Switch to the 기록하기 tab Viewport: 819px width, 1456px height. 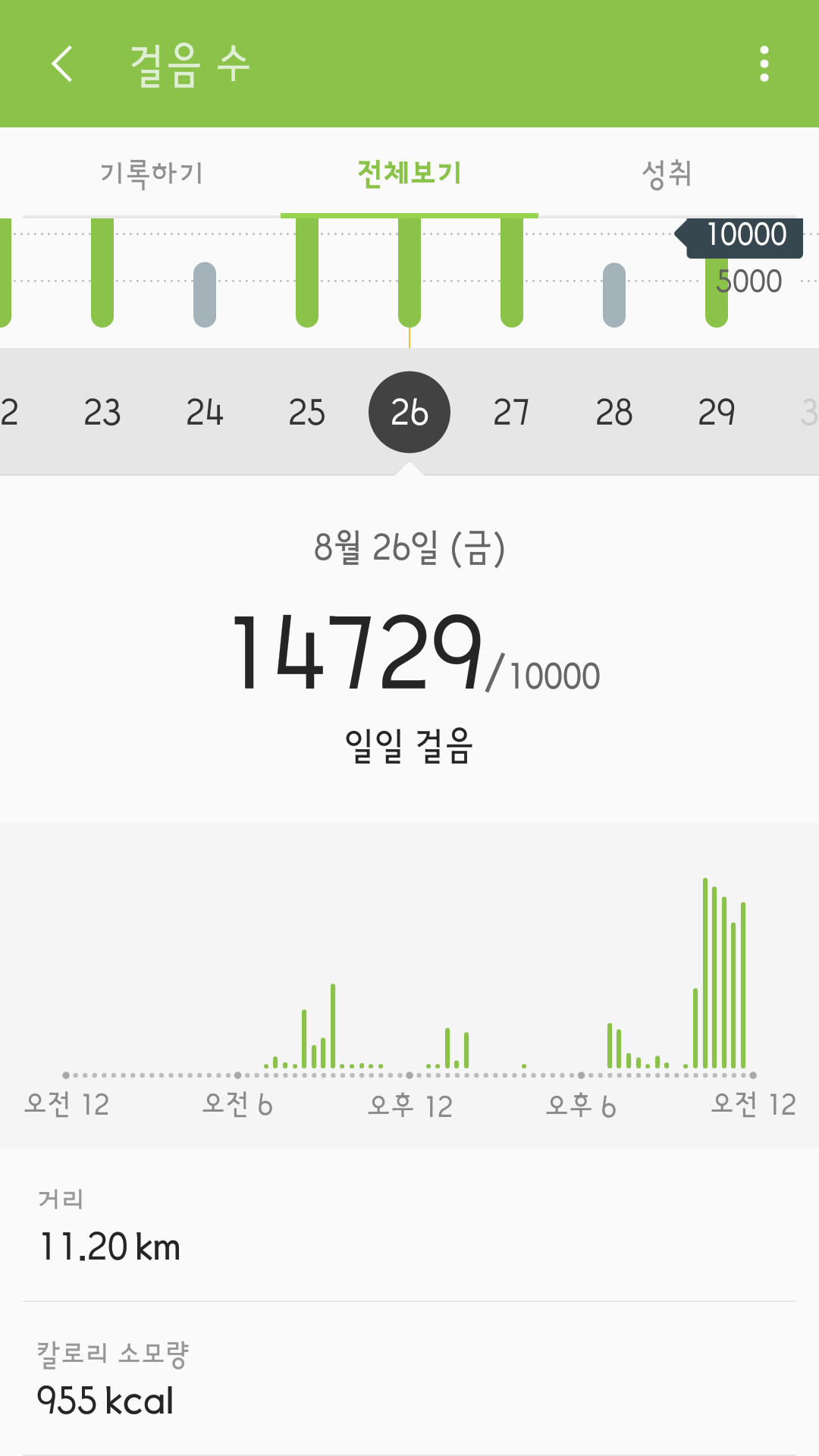click(x=152, y=173)
